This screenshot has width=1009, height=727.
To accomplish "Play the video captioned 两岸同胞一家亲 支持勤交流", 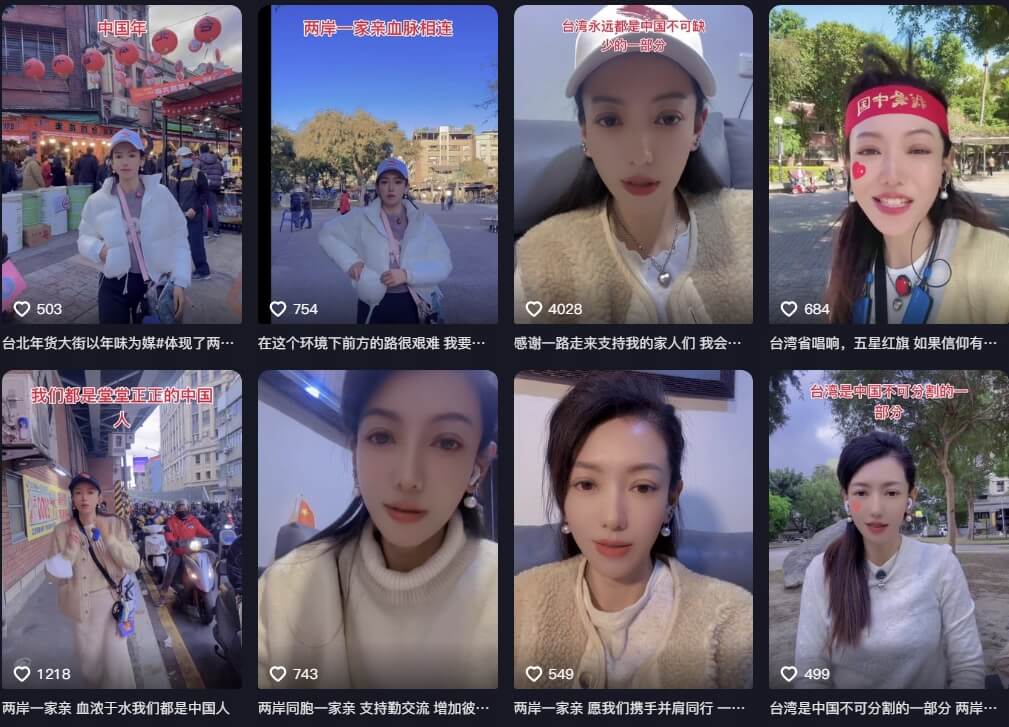I will point(377,529).
